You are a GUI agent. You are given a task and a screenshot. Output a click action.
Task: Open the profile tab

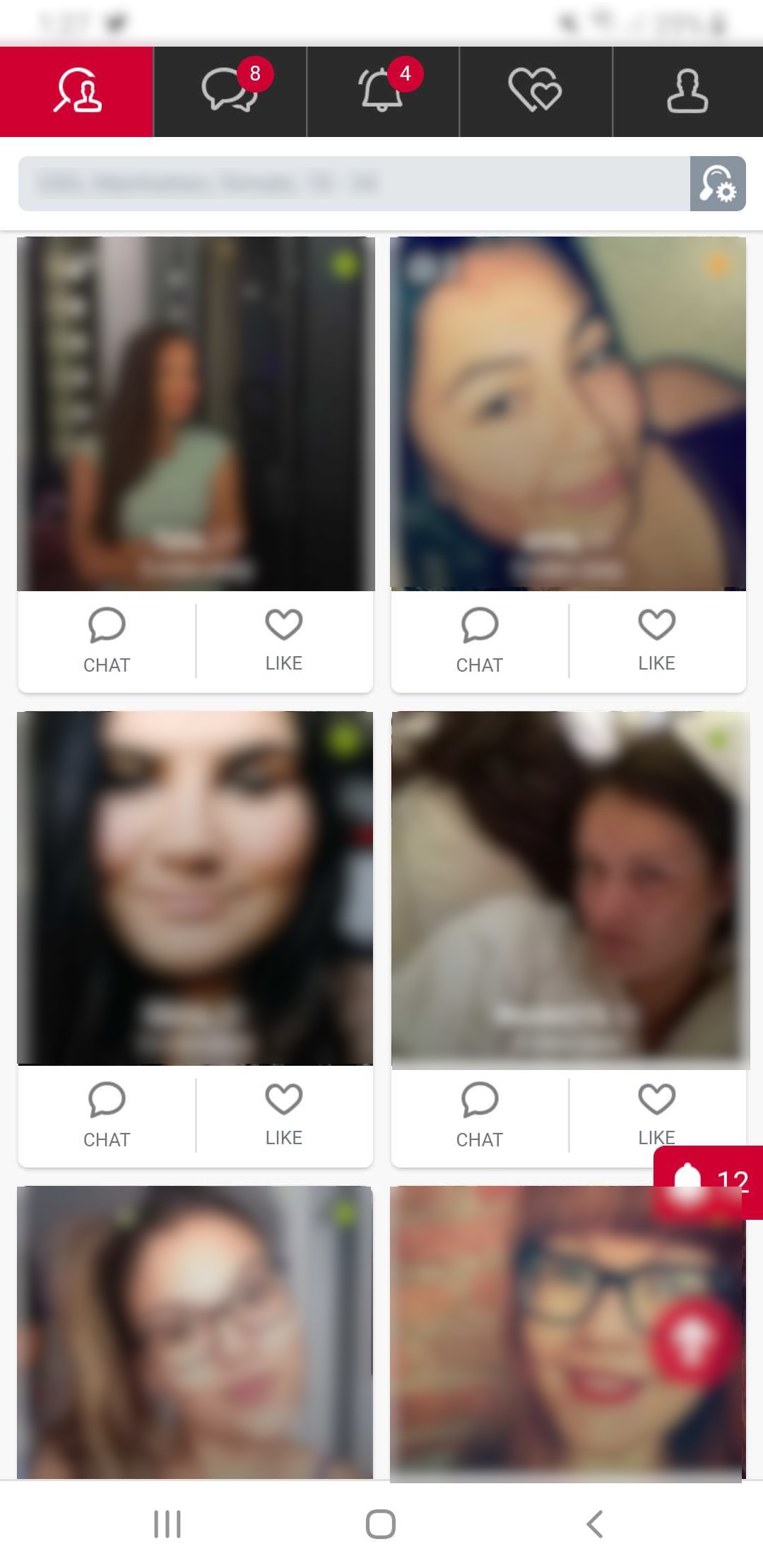[687, 92]
